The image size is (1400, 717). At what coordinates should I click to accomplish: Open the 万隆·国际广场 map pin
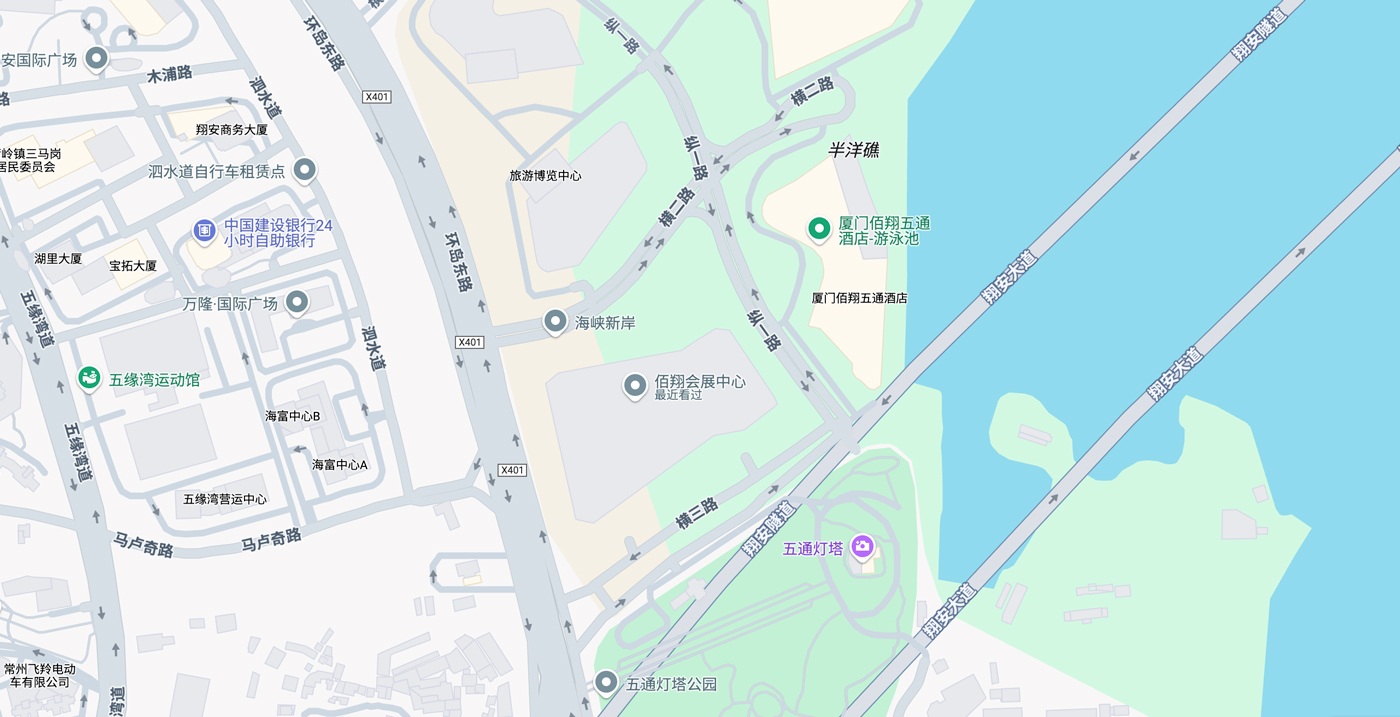(x=296, y=301)
